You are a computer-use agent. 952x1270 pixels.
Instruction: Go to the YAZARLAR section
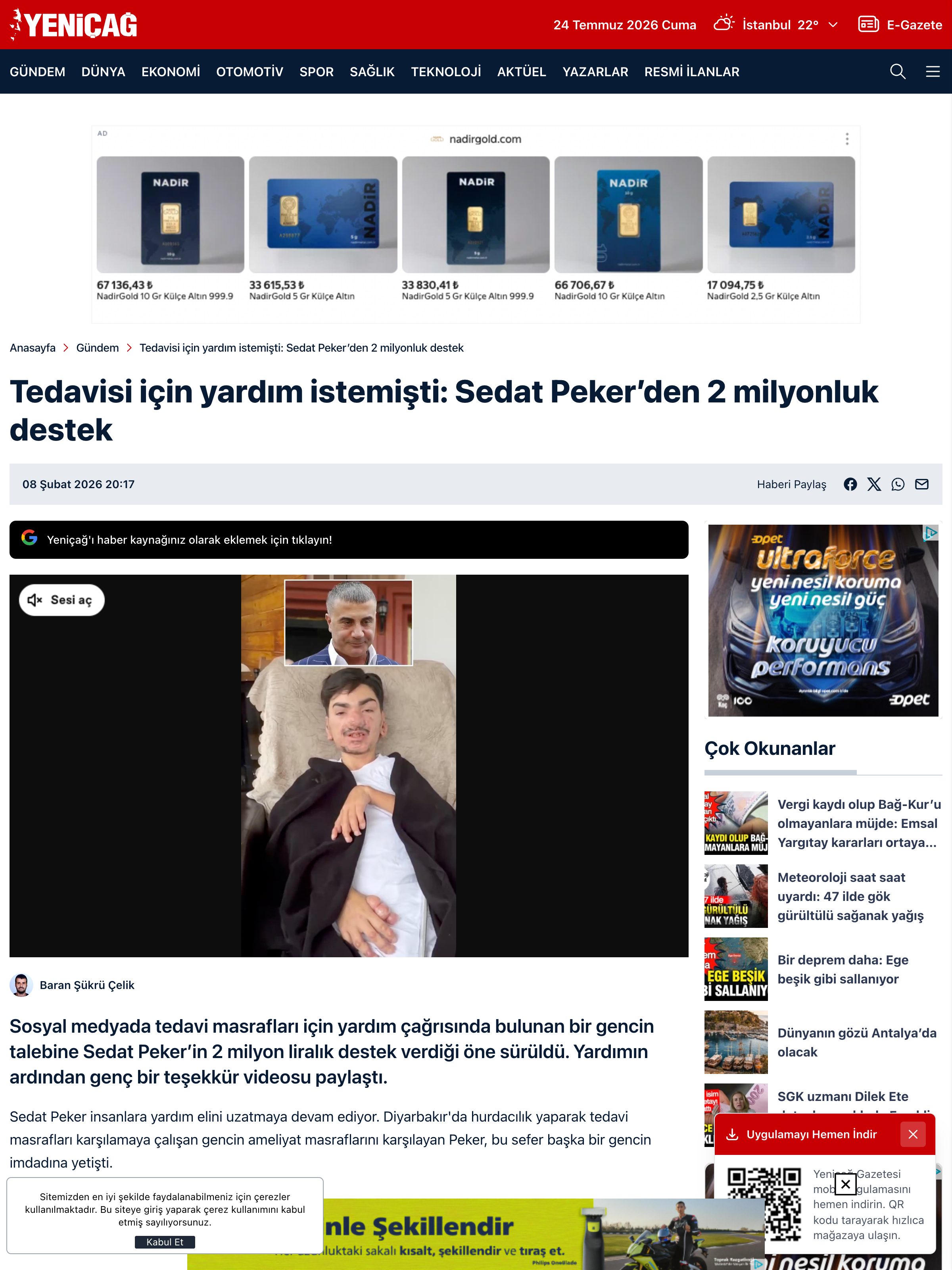[595, 72]
